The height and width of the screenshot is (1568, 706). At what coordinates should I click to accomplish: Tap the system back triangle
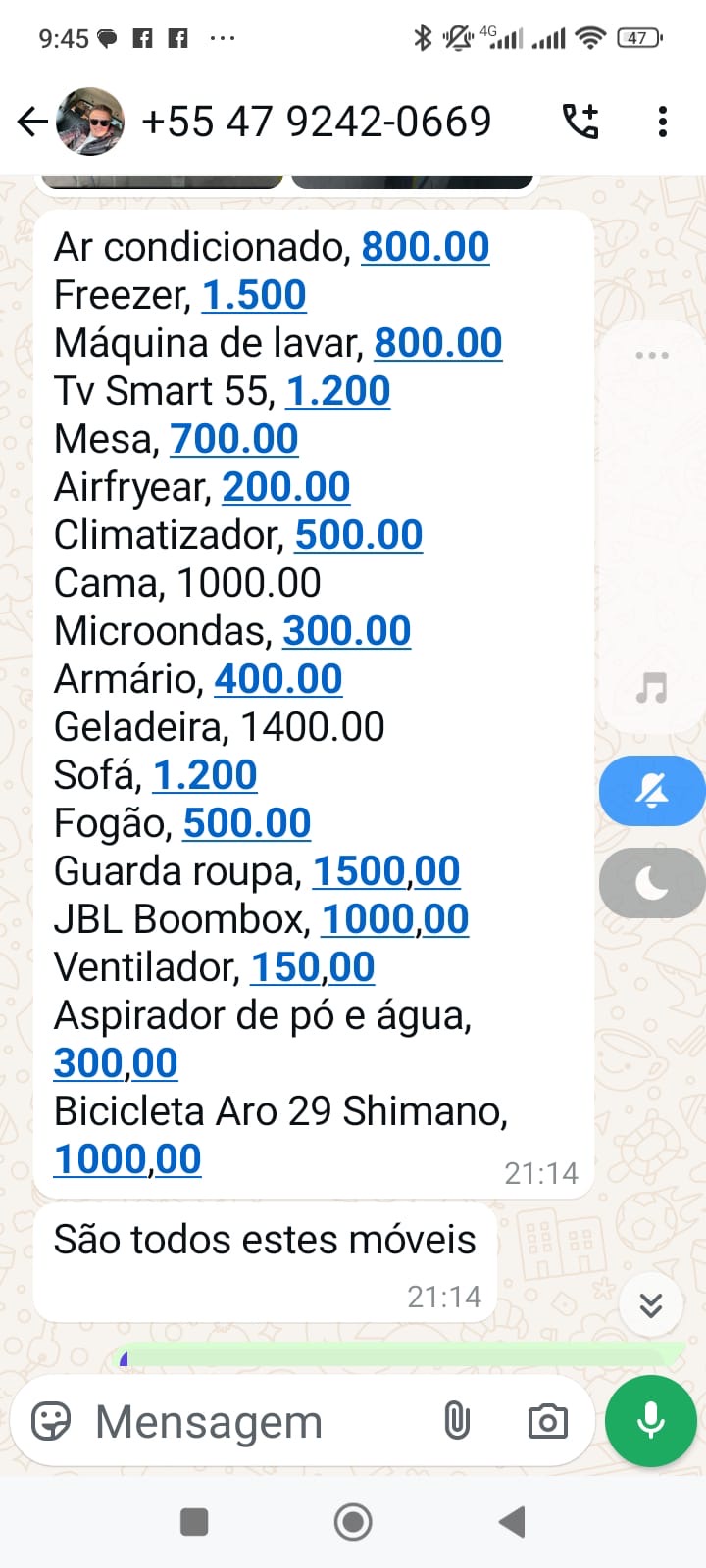tap(512, 1522)
